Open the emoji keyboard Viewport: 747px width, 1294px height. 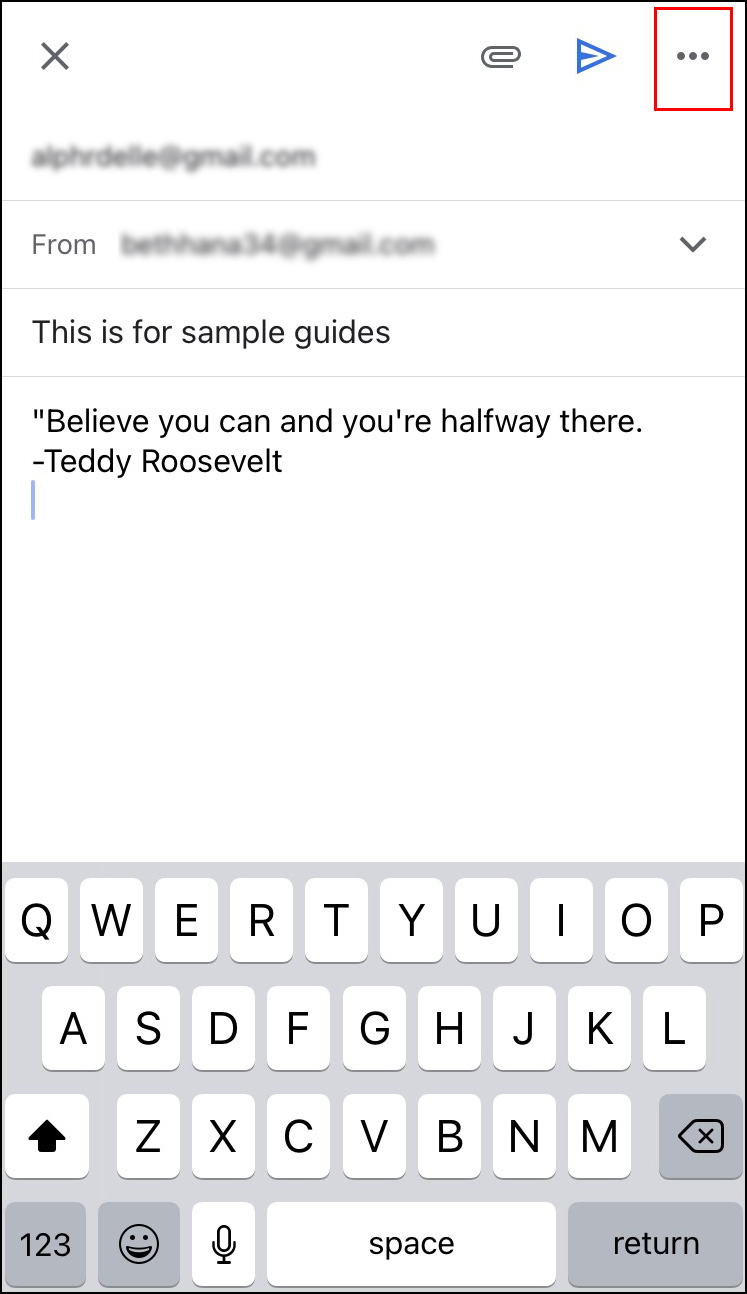point(141,1244)
